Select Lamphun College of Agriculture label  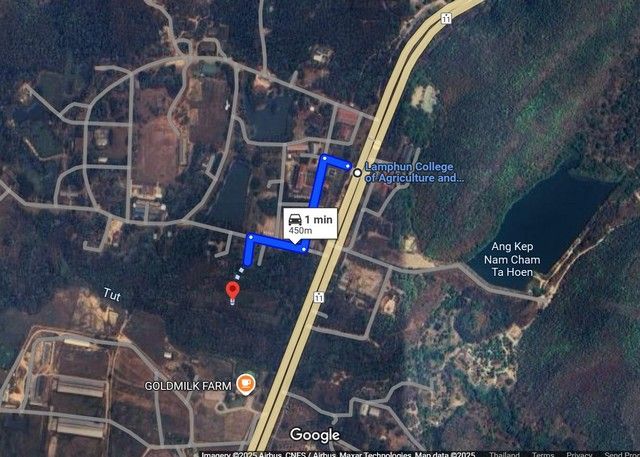[414, 172]
